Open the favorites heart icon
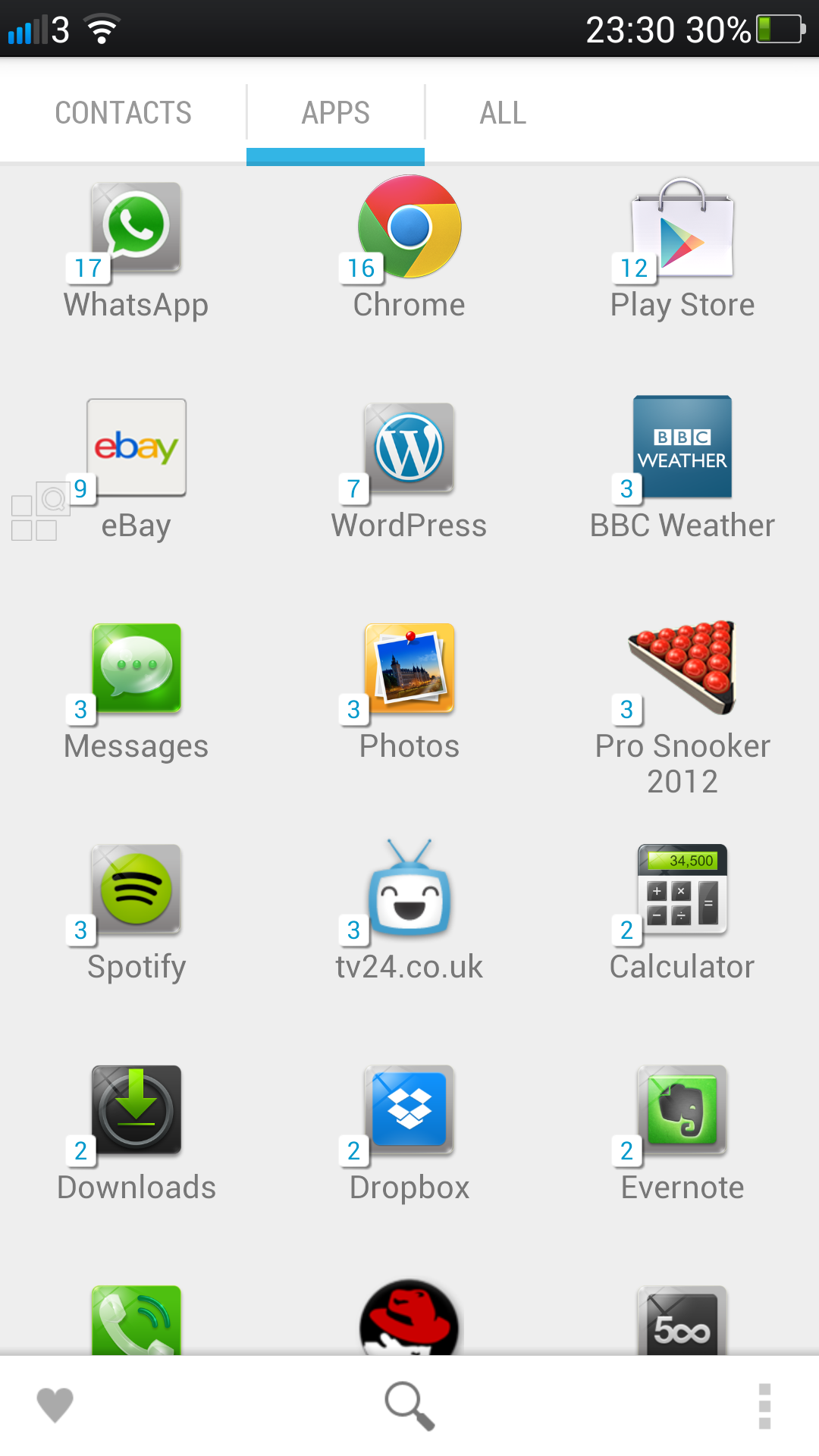Image resolution: width=819 pixels, height=1456 pixels. pos(55,1404)
